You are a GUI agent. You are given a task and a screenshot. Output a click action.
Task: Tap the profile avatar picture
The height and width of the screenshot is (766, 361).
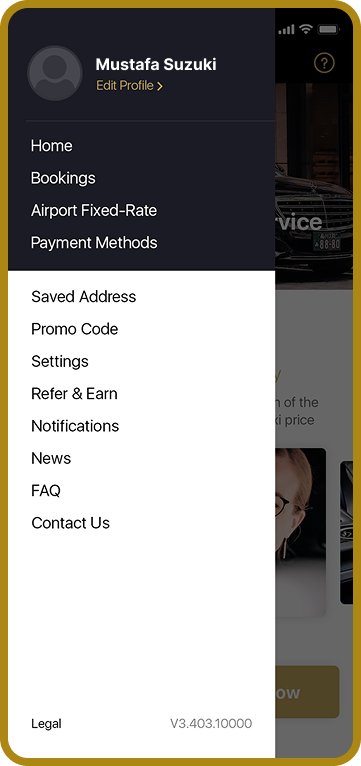pyautogui.click(x=55, y=73)
